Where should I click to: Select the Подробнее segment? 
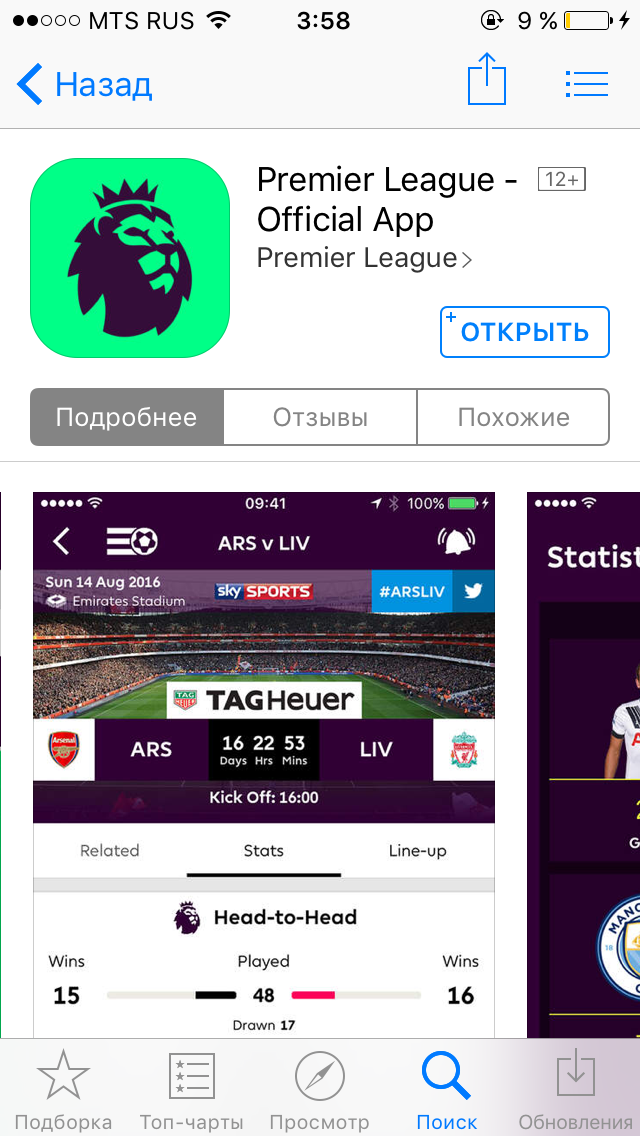127,417
